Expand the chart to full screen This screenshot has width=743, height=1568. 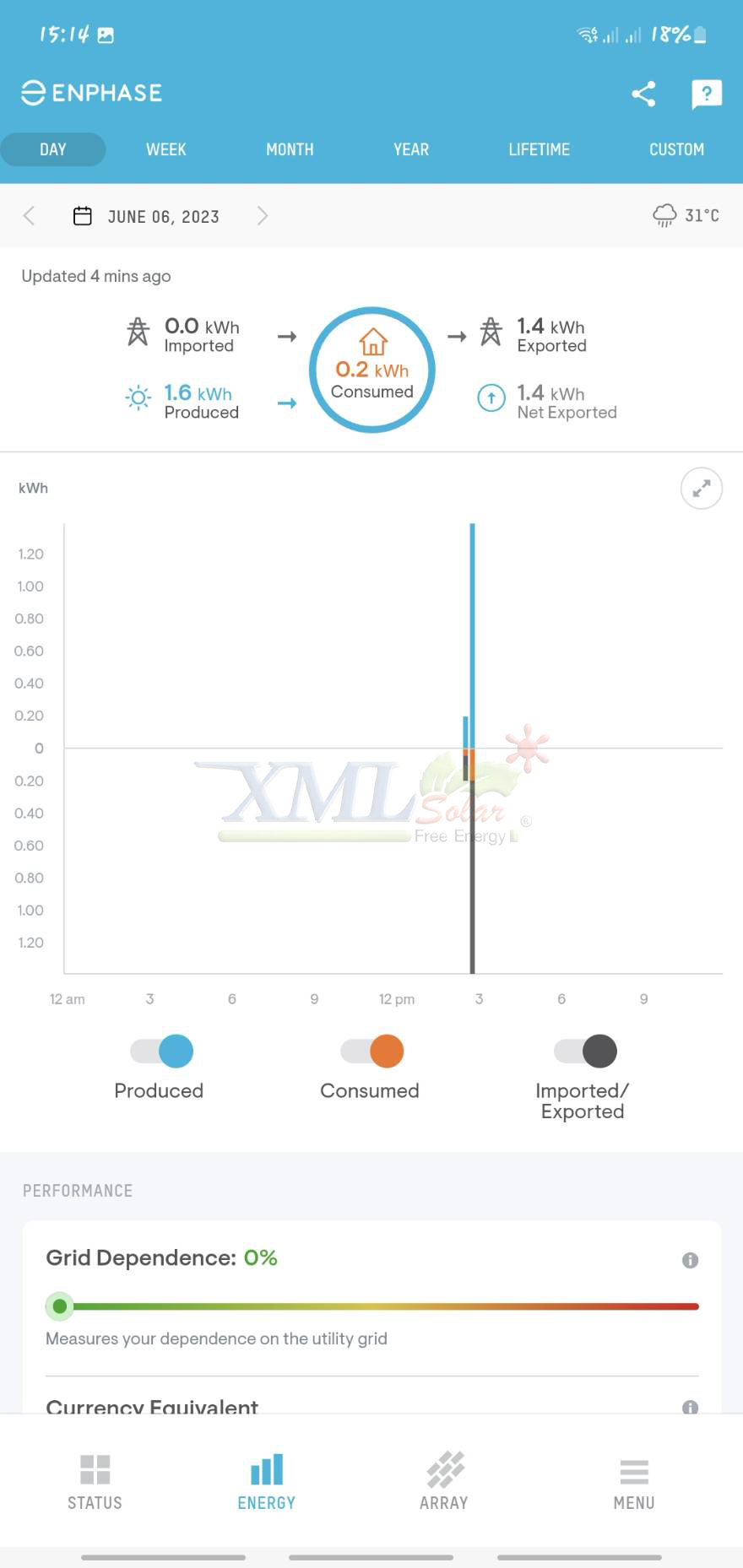(701, 489)
